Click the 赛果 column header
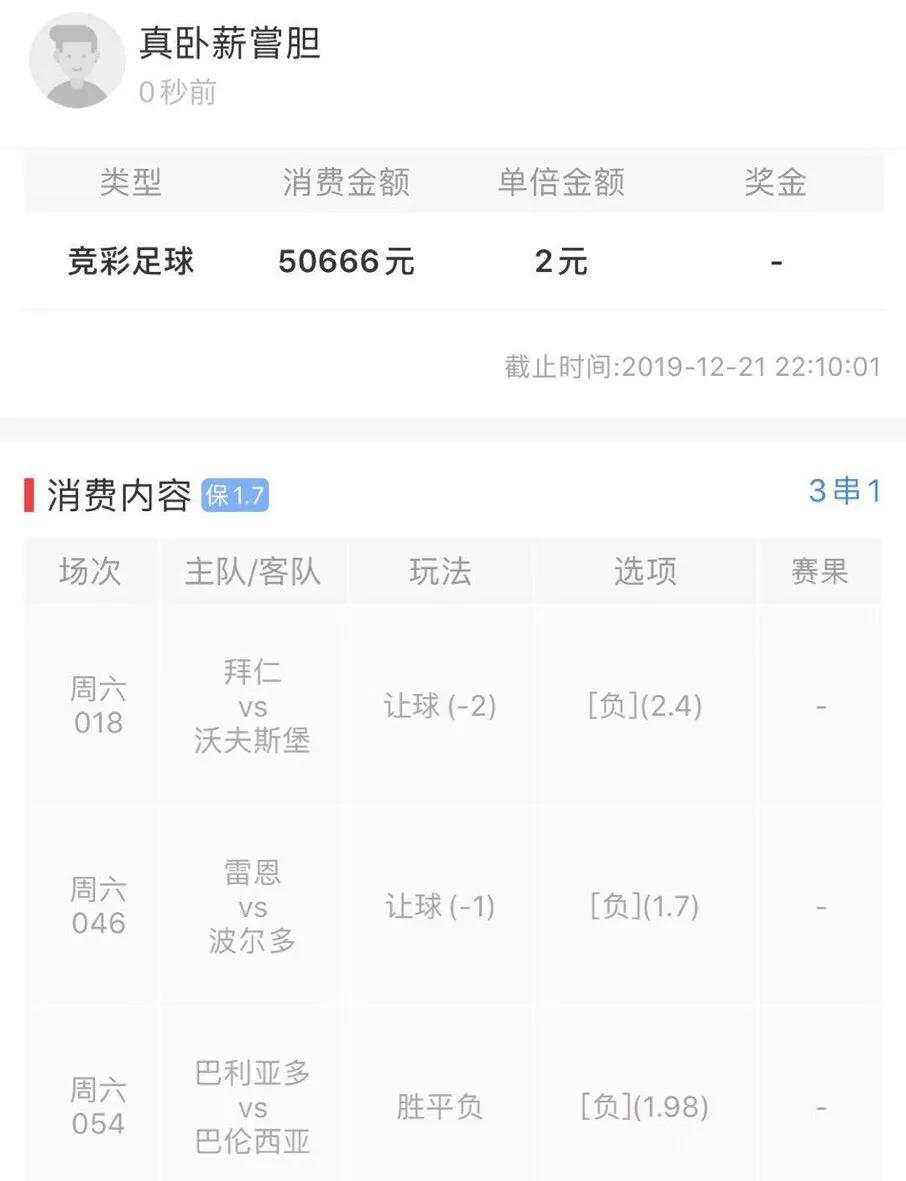The width and height of the screenshot is (906, 1181). [x=820, y=571]
